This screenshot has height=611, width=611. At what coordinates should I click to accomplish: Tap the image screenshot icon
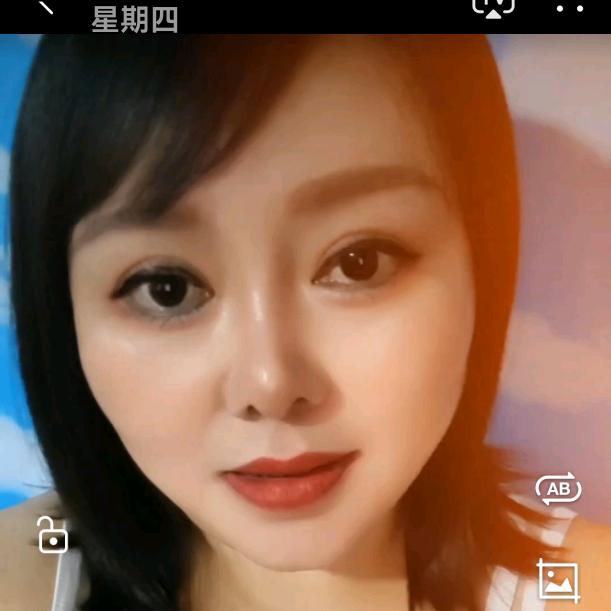click(557, 580)
